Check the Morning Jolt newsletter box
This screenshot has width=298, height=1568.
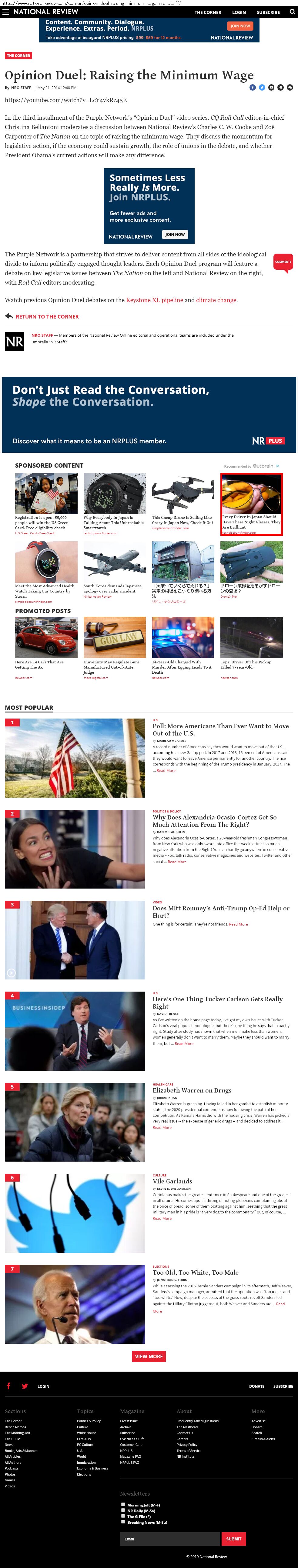(123, 1505)
